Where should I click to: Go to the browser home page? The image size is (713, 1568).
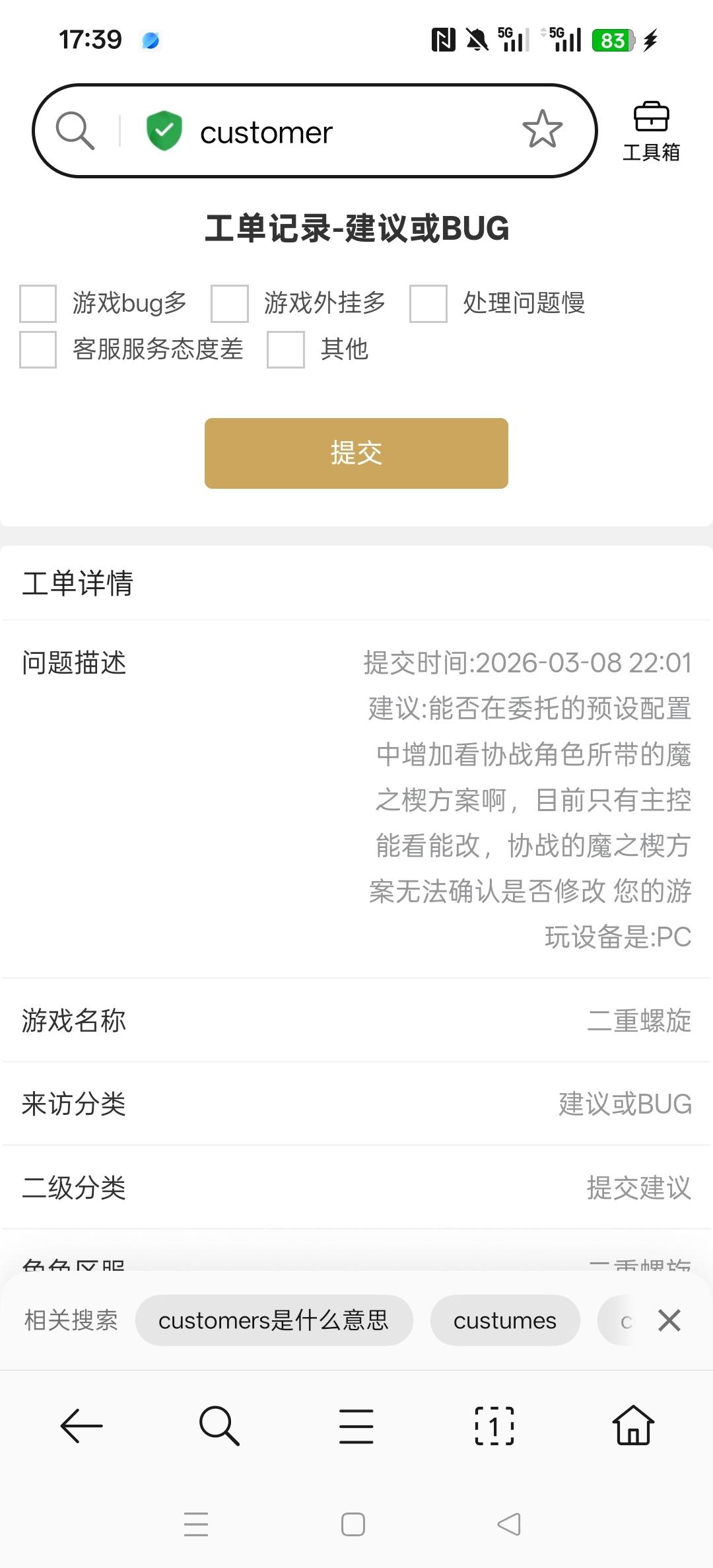click(x=633, y=1426)
